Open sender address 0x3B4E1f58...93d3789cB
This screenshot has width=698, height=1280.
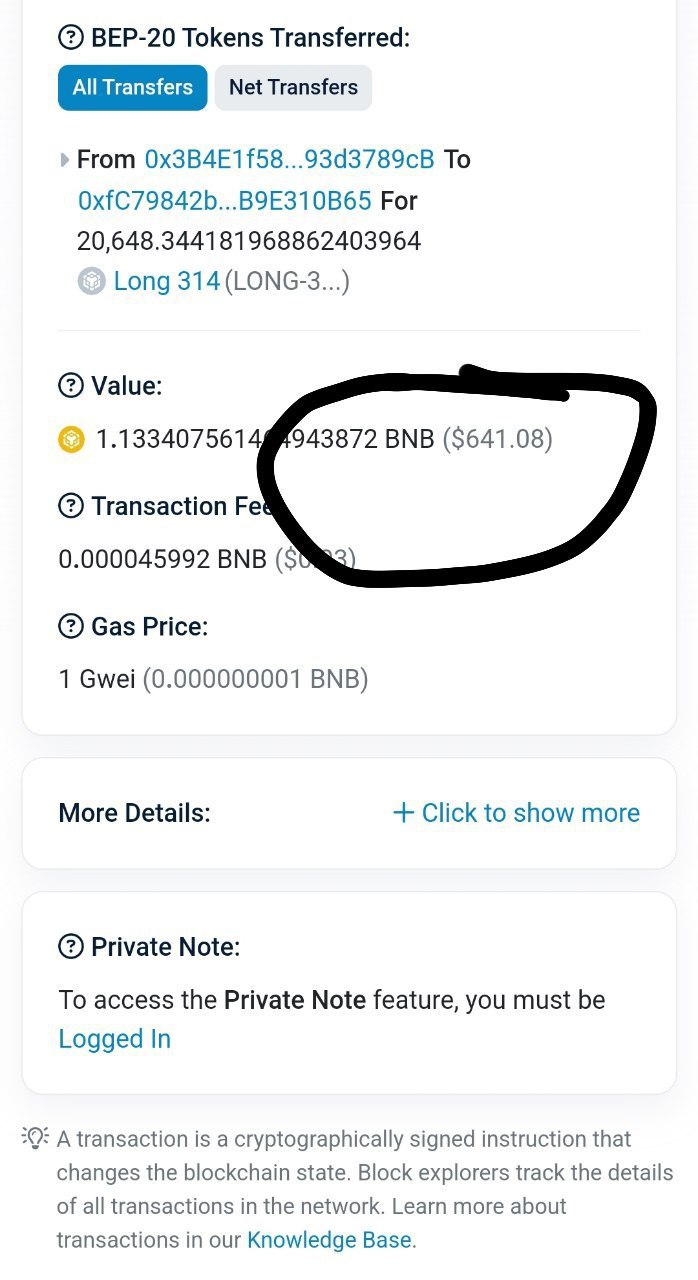point(289,159)
